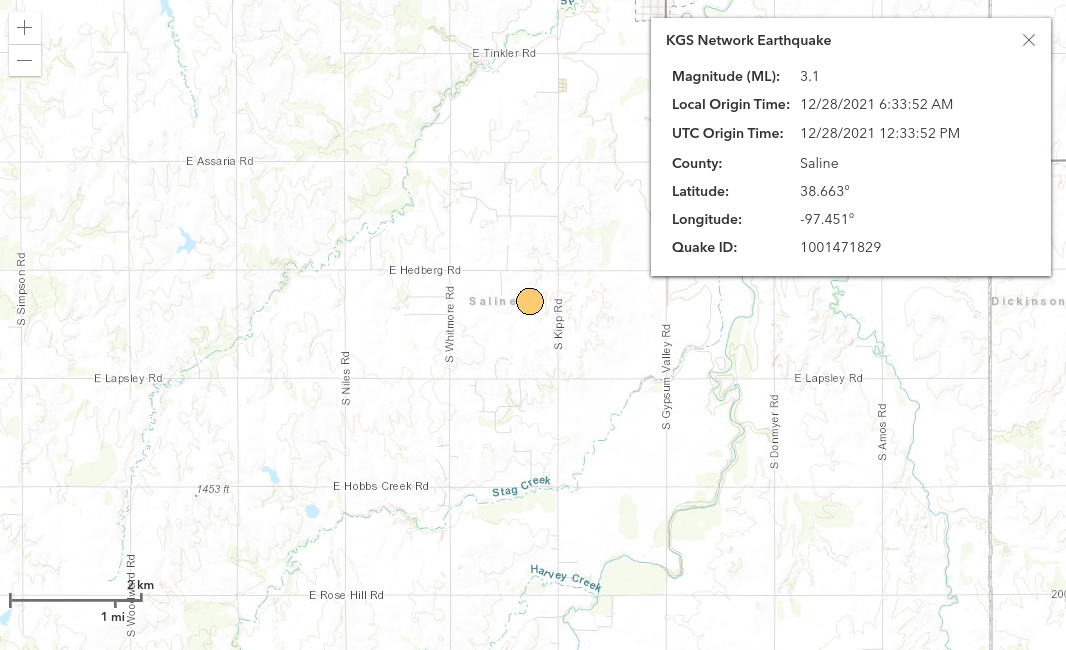Zoom in on the map
The height and width of the screenshot is (650, 1066).
click(x=25, y=28)
